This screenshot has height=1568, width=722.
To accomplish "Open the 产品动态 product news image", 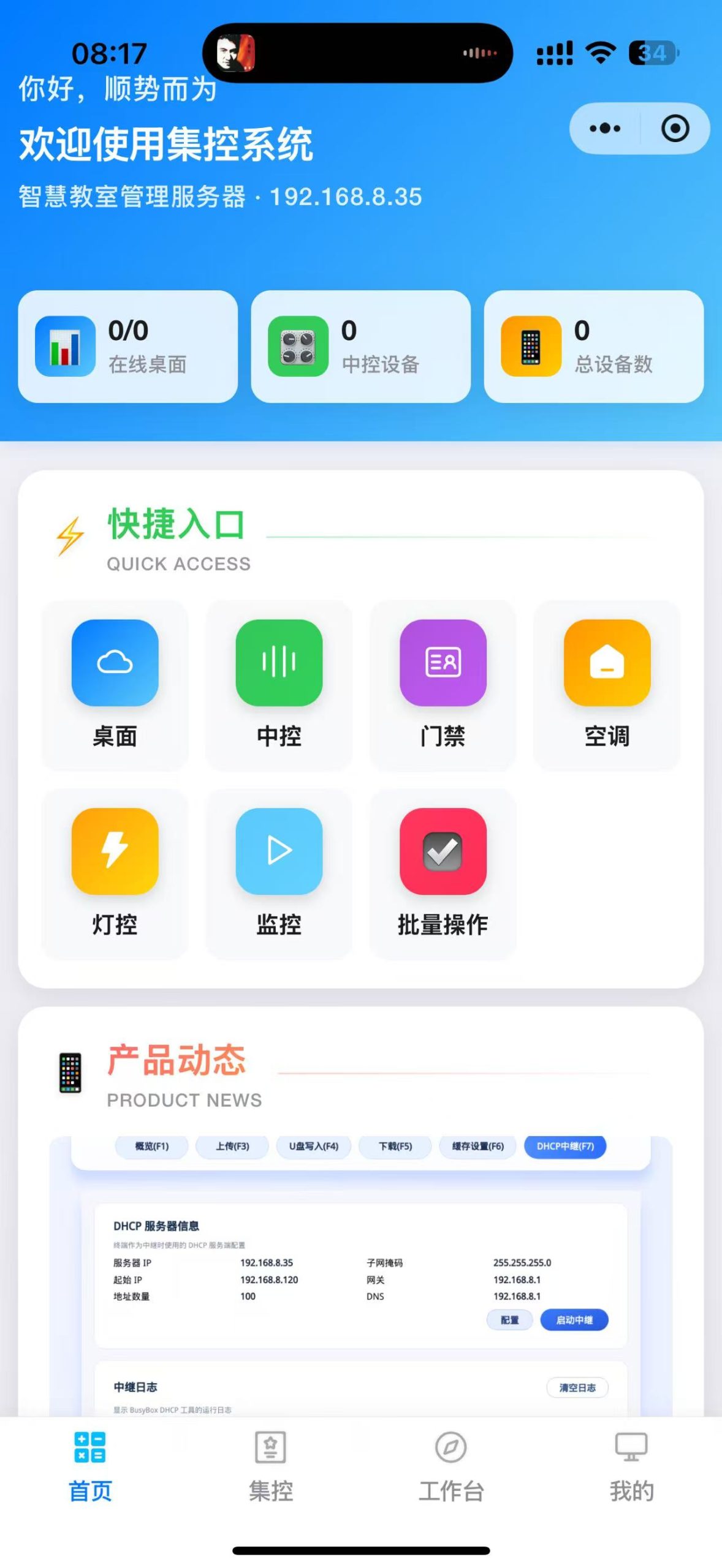I will point(360,1274).
